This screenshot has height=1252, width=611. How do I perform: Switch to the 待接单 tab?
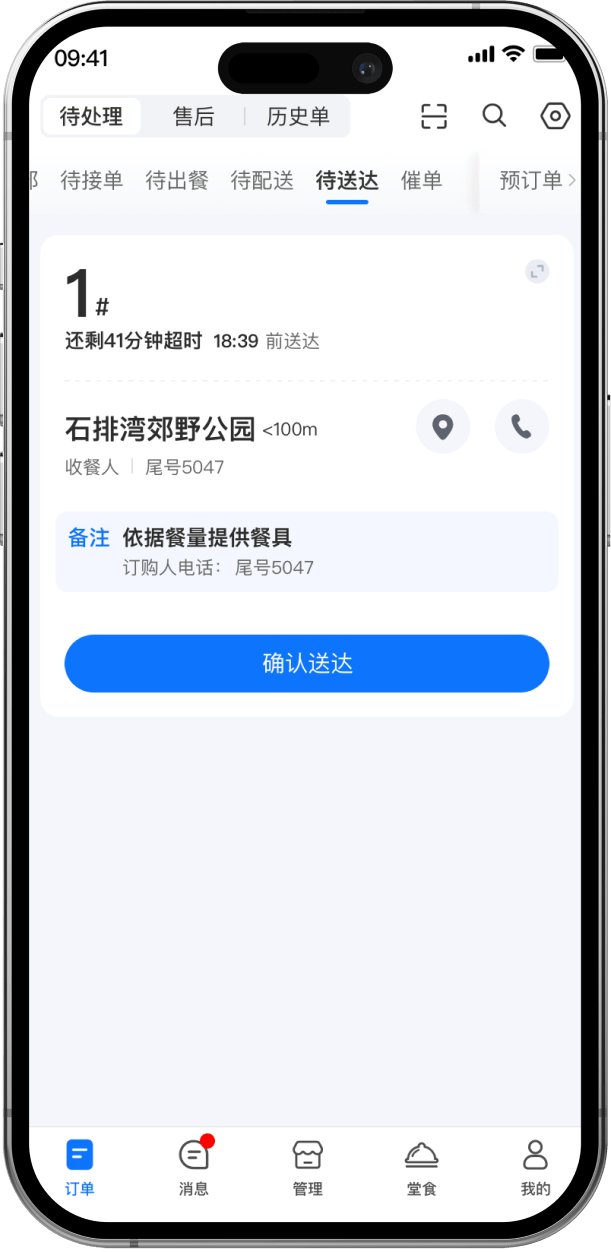(x=92, y=181)
